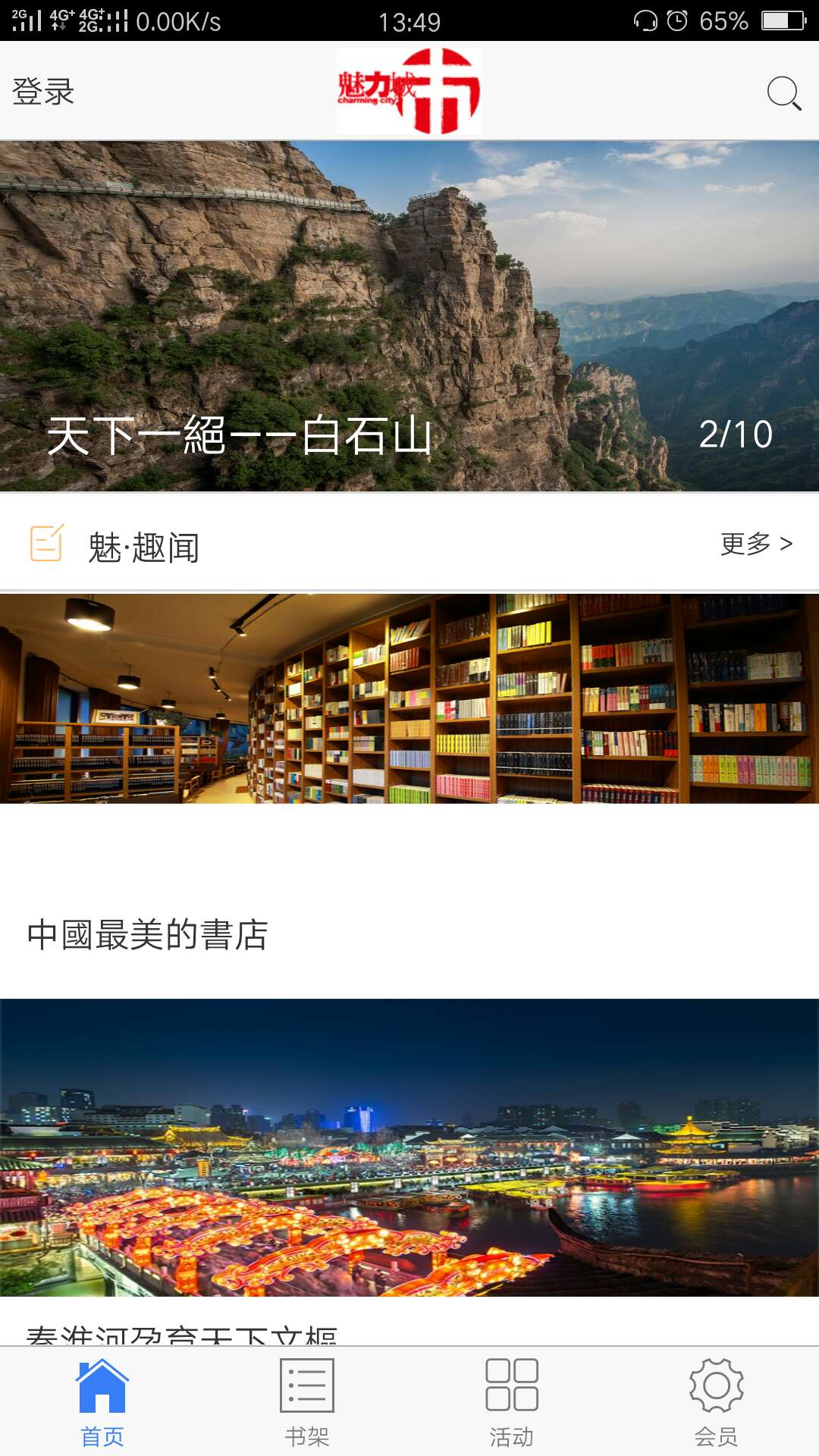Tap the 魅力城市 logo at top center
819x1456 pixels.
click(x=409, y=91)
